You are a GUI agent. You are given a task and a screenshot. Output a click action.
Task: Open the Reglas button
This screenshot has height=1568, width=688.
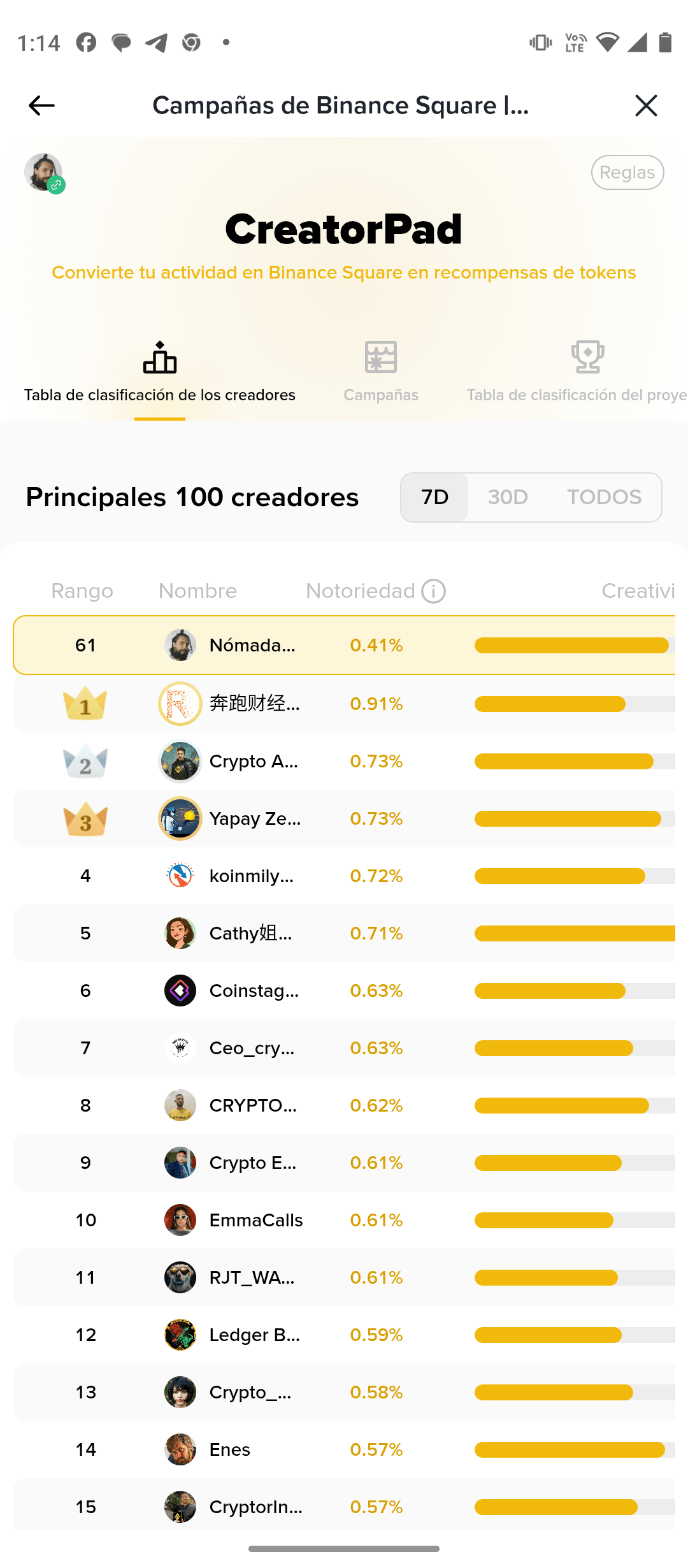coord(627,172)
